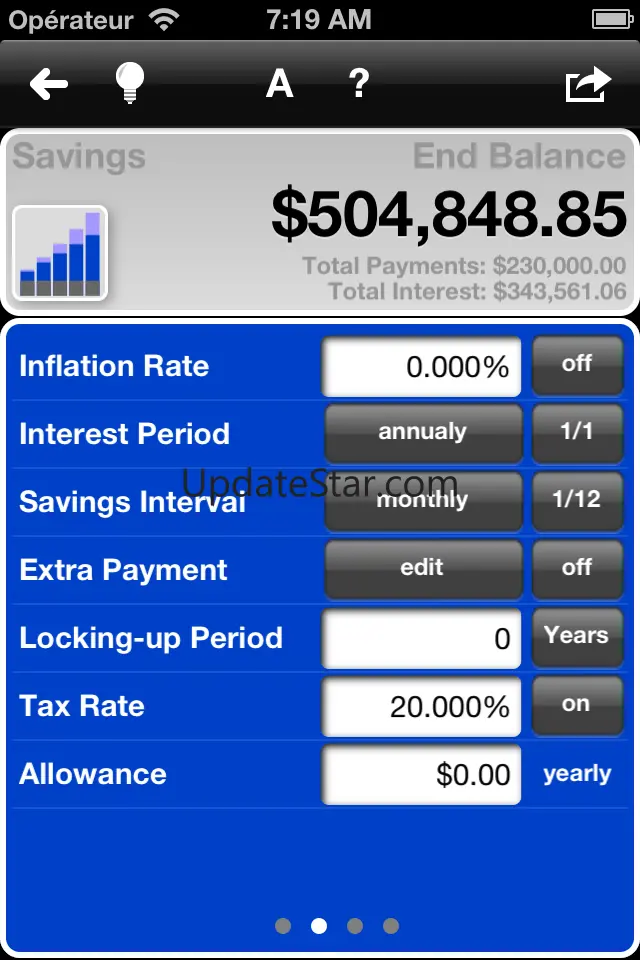Go back using the arrow icon
Image resolution: width=640 pixels, height=960 pixels.
click(48, 85)
